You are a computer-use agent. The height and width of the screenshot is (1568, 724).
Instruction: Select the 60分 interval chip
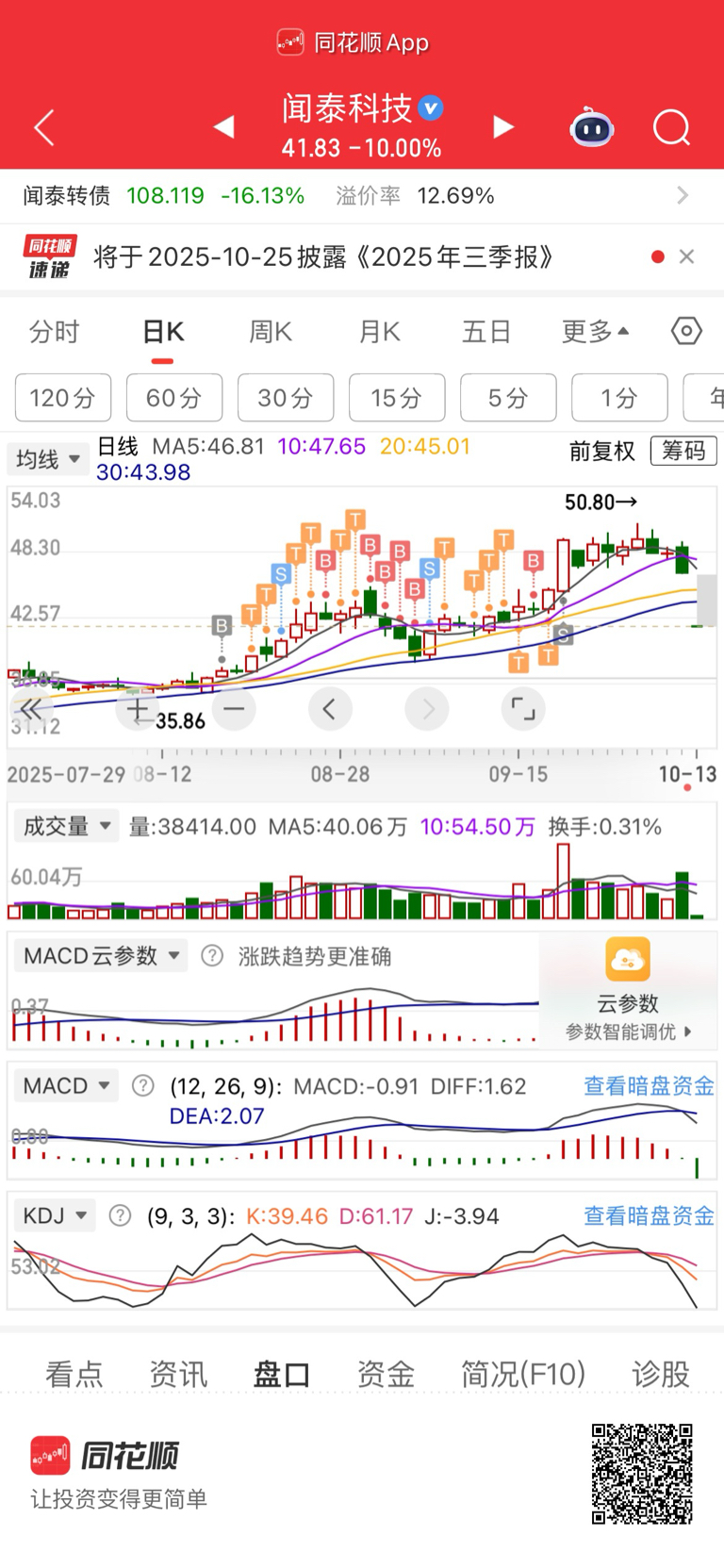(174, 398)
